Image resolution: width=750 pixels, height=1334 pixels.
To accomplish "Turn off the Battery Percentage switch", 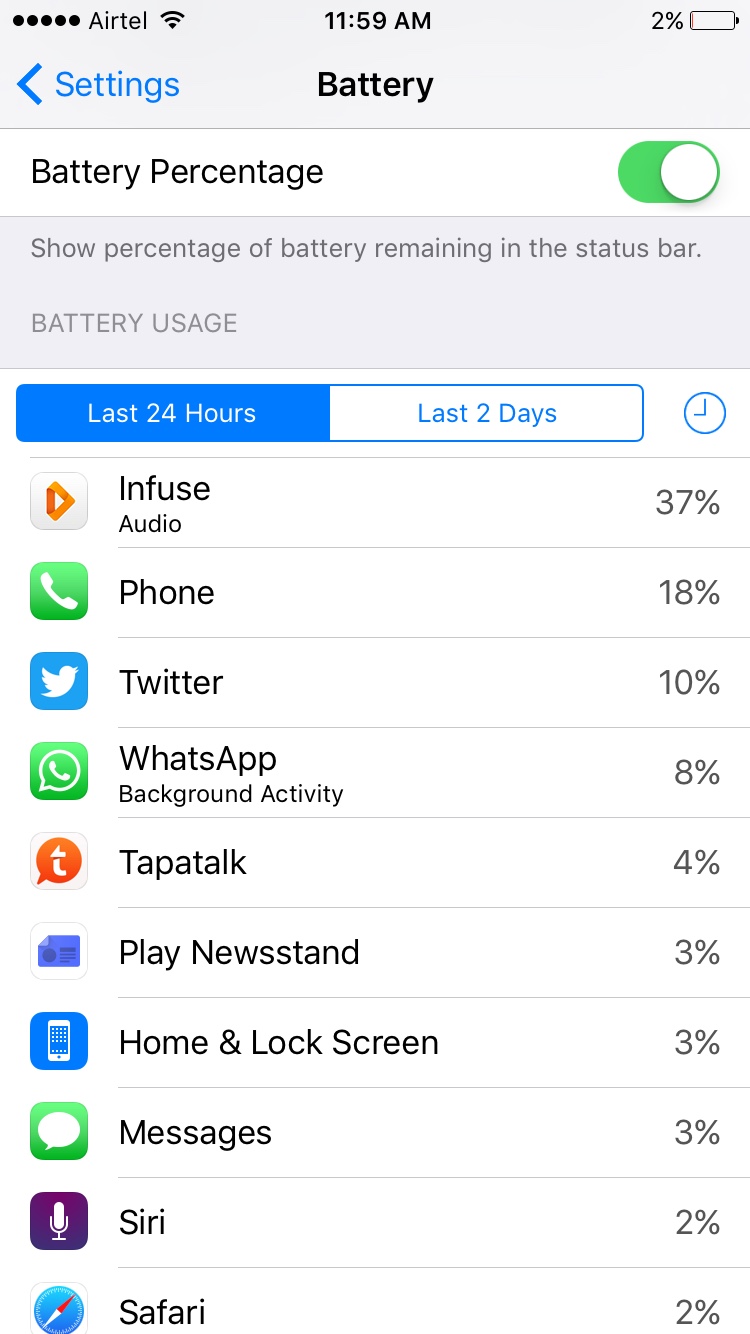I will coord(669,172).
